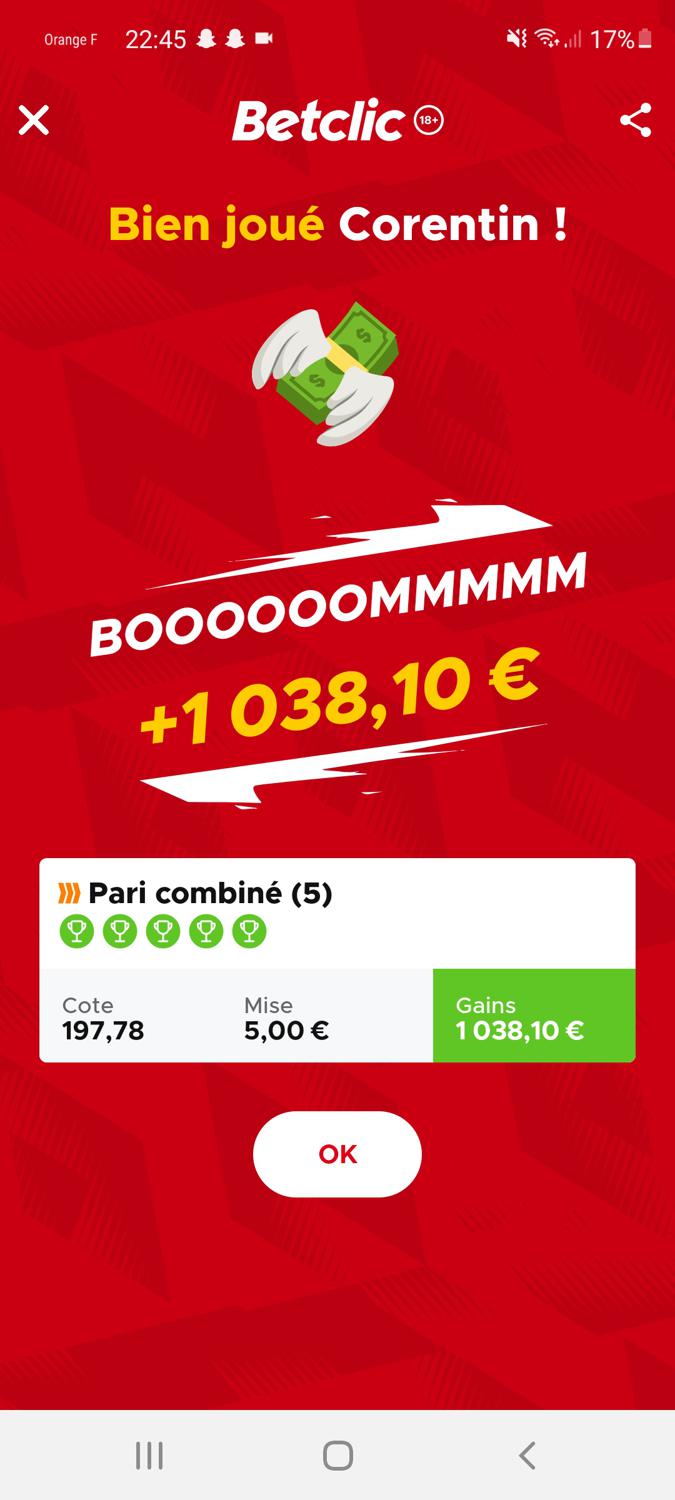Confirm with the OK button
Screen dimensions: 675x1500
pyautogui.click(x=337, y=1154)
